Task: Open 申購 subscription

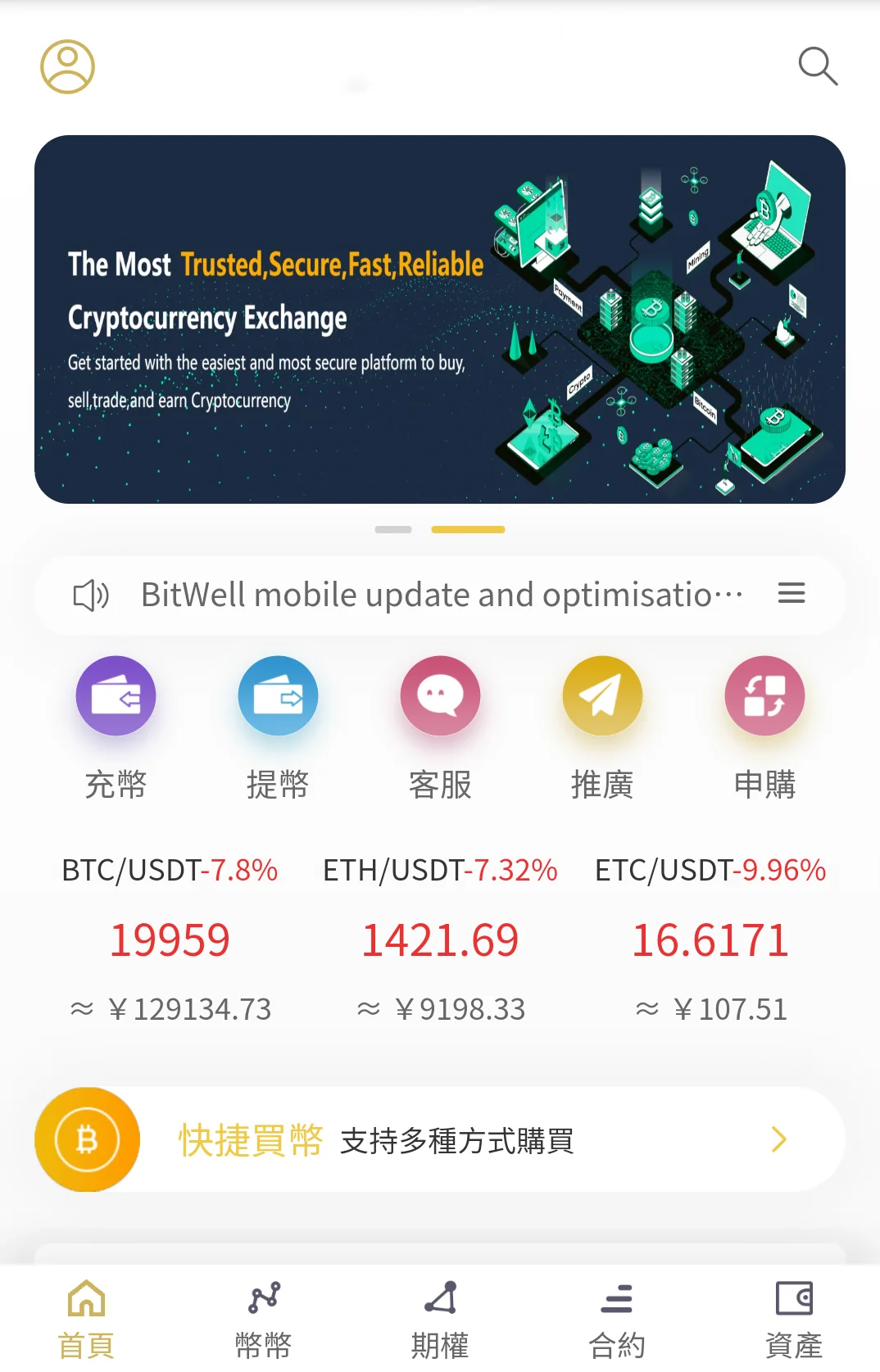Action: (764, 727)
